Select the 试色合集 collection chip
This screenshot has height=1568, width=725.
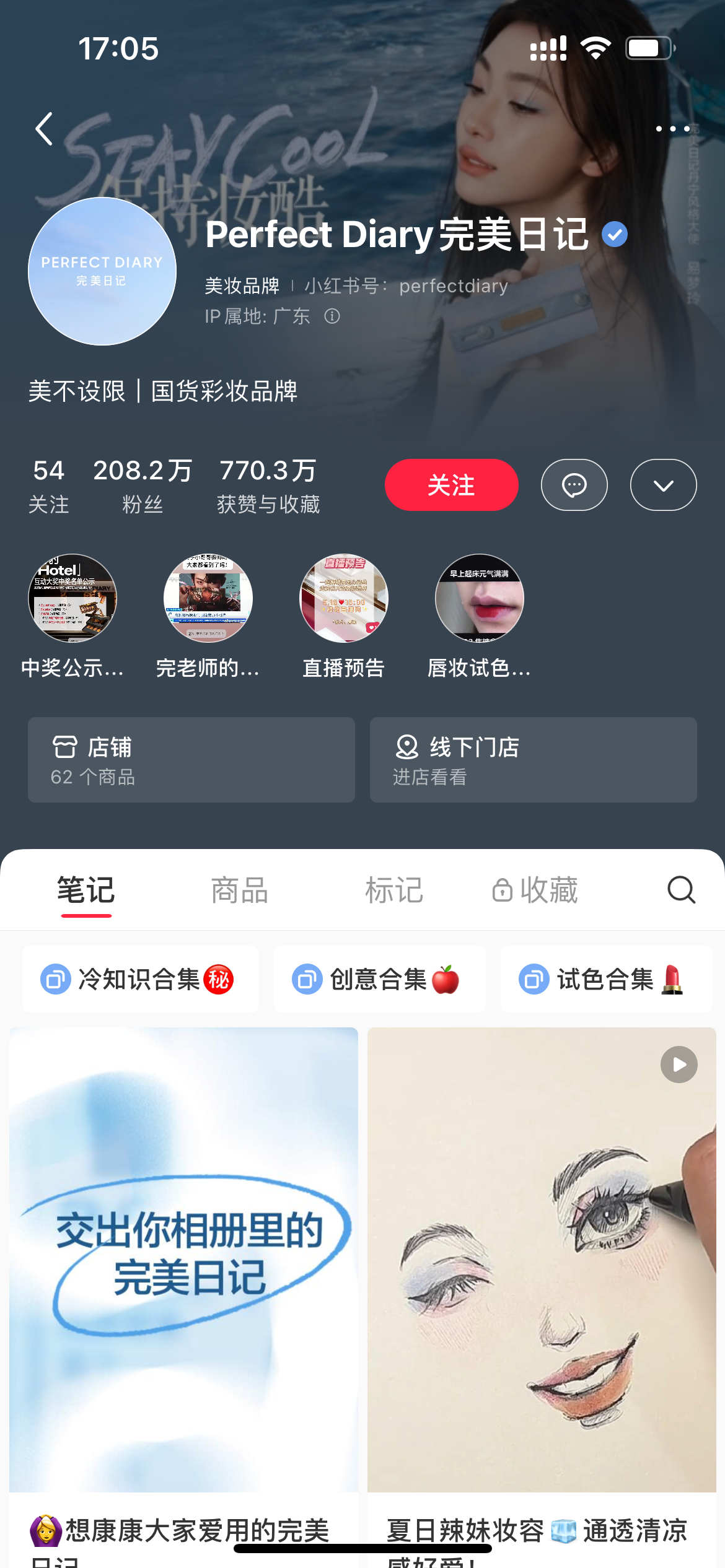click(x=606, y=979)
